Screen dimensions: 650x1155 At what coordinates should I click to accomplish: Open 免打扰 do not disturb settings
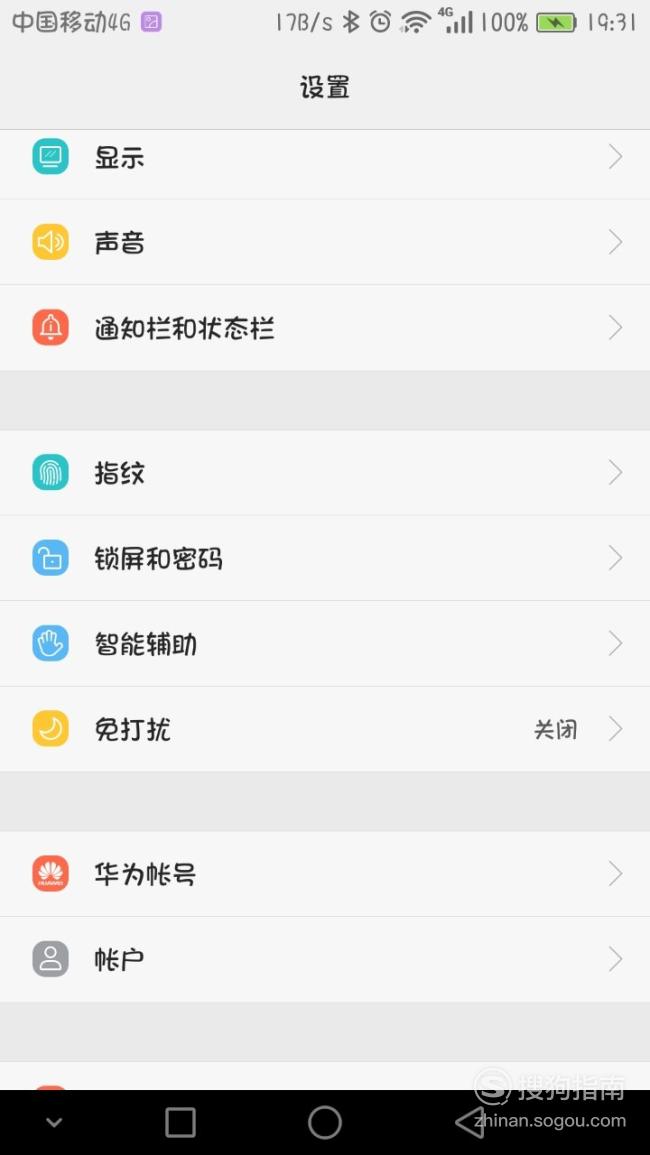pos(325,729)
